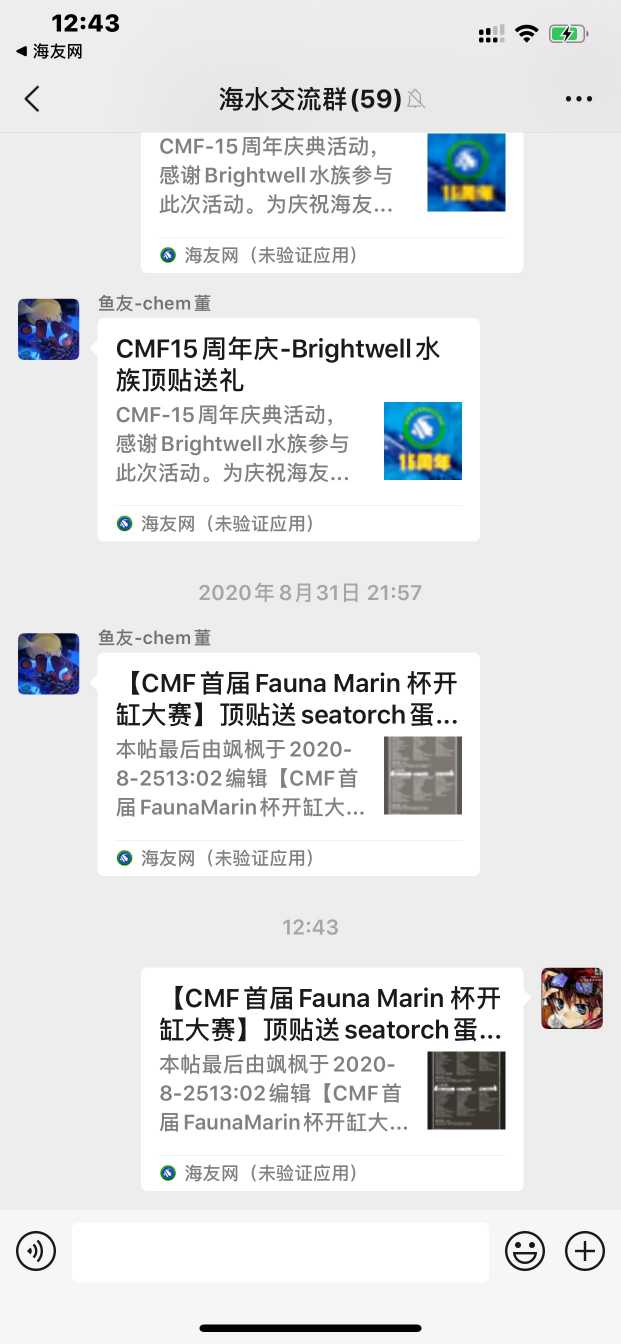The width and height of the screenshot is (621, 1344).
Task: Open the emoji sticker panel
Action: pos(525,1251)
